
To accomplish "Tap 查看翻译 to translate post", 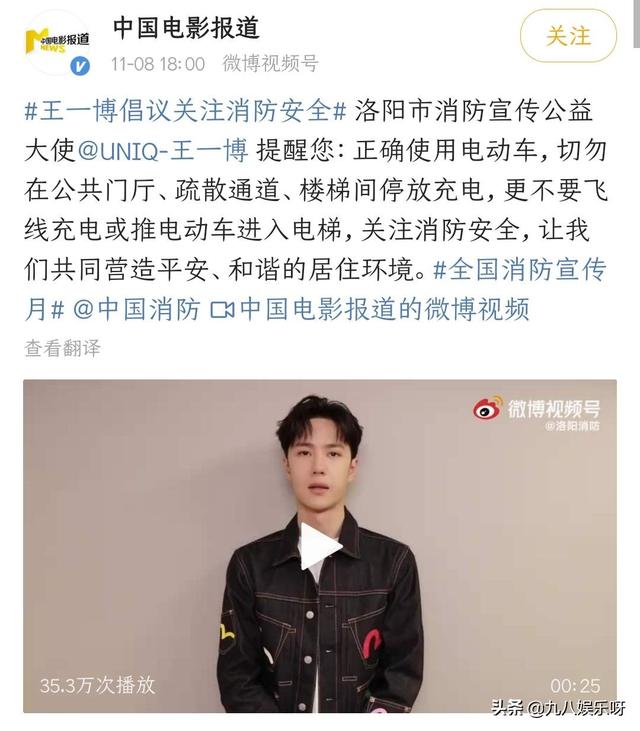I will 62,348.
